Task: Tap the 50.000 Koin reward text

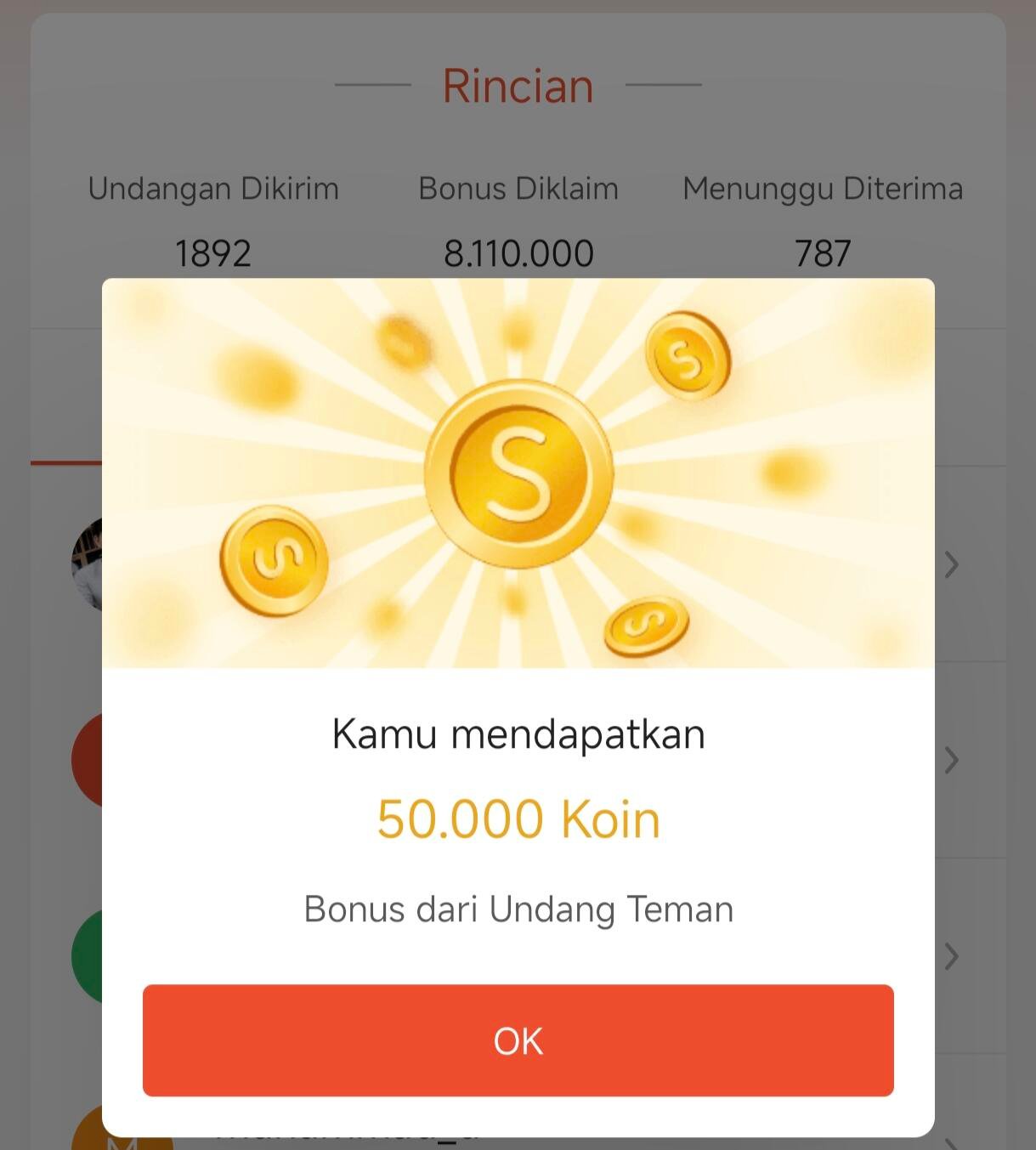Action: 518,817
